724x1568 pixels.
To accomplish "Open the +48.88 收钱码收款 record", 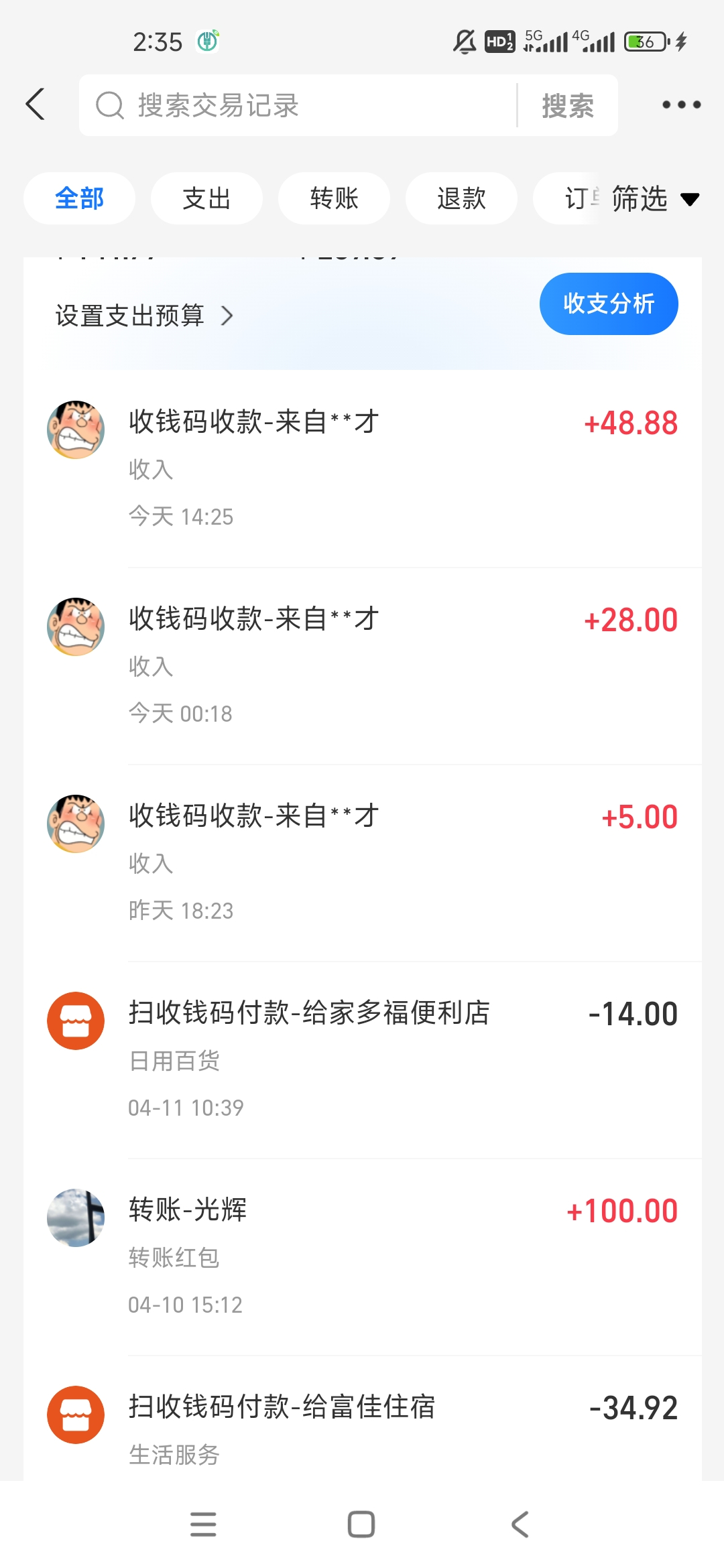I will point(402,468).
